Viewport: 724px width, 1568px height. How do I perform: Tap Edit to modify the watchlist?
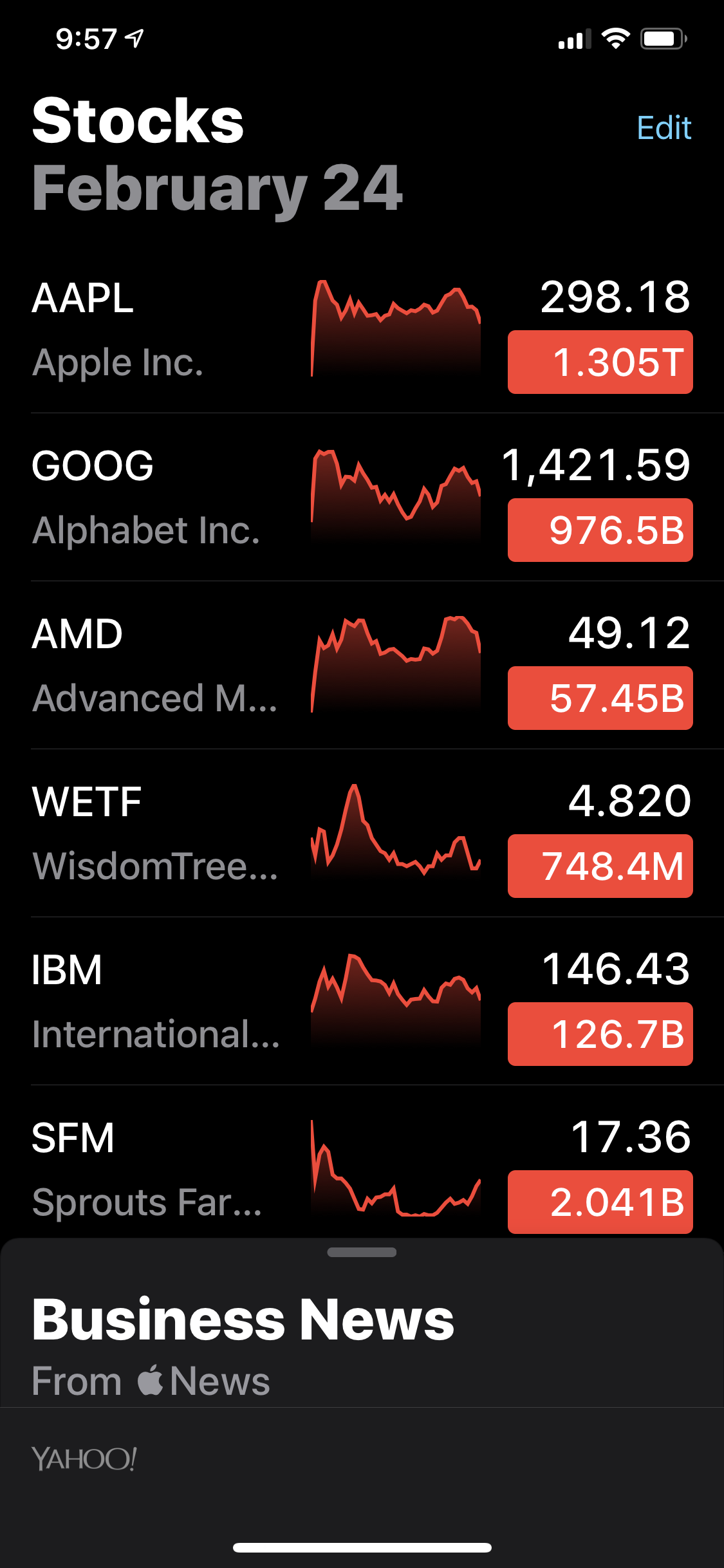click(x=664, y=127)
